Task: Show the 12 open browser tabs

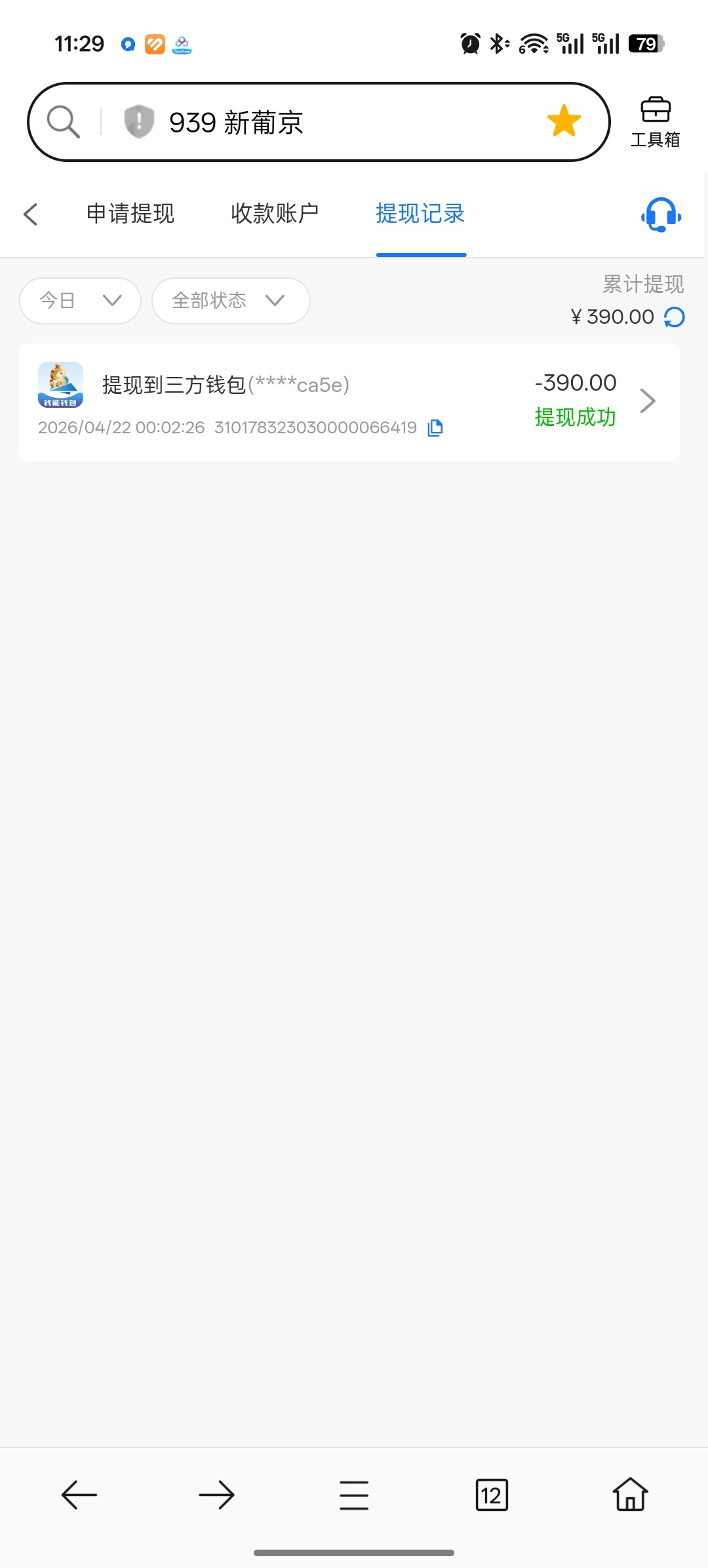Action: coord(492,1495)
